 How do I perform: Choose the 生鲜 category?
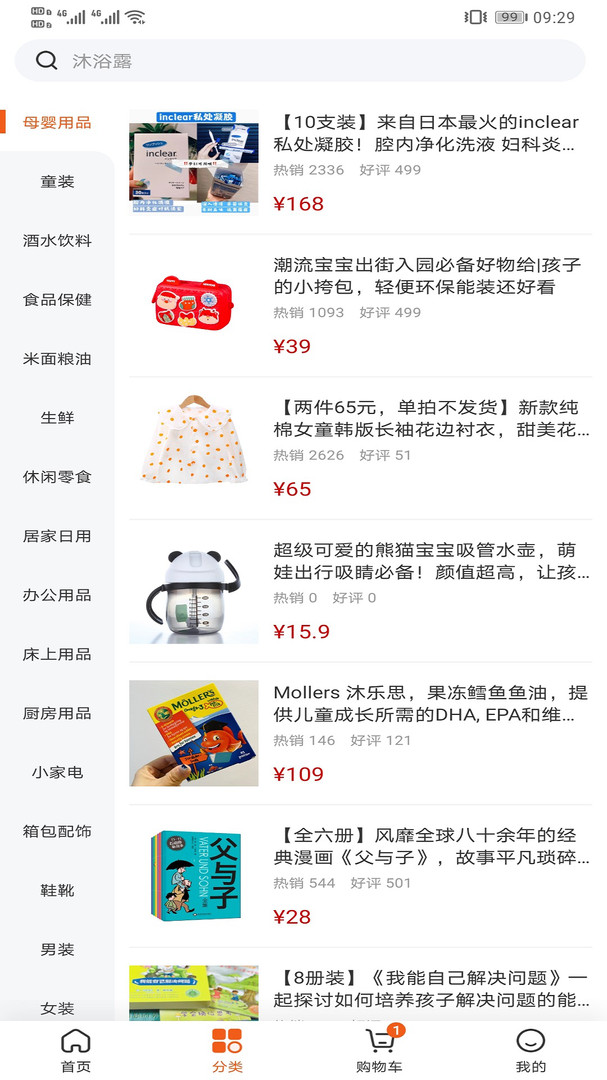tap(57, 418)
